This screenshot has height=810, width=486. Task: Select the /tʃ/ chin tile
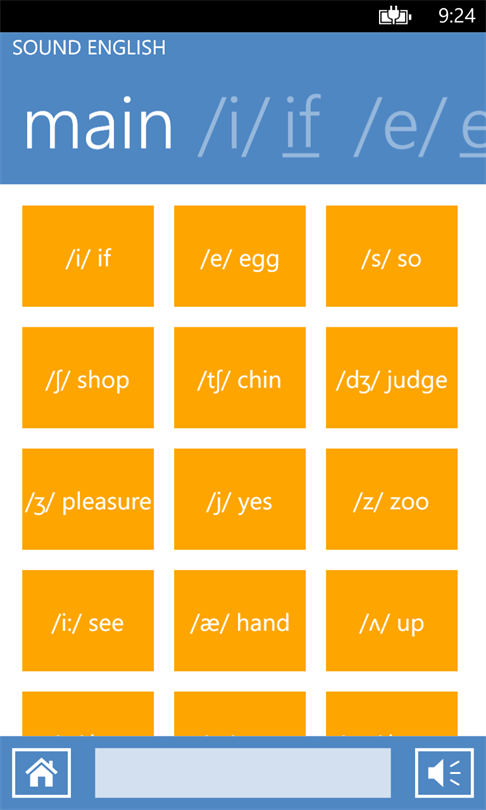[240, 378]
